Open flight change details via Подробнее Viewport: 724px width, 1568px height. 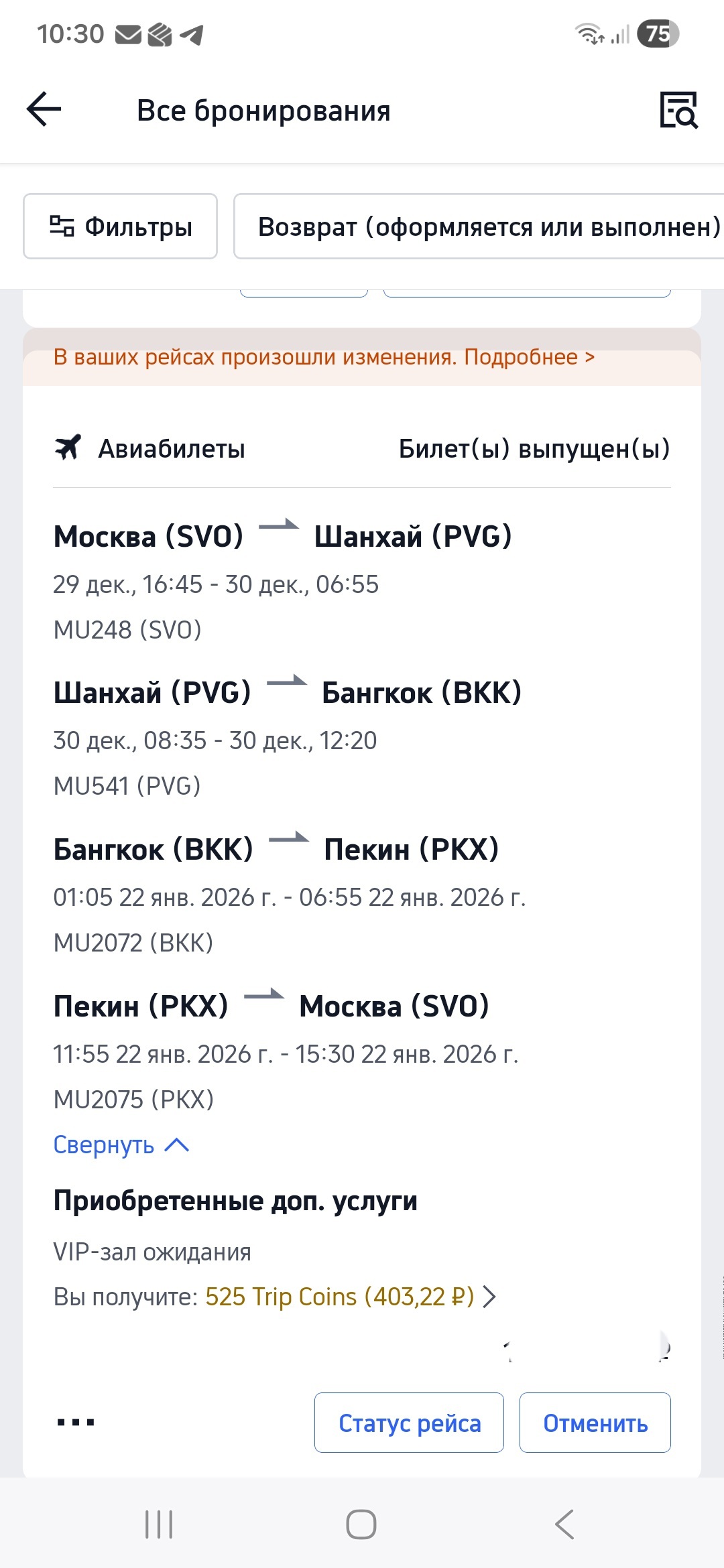[x=528, y=357]
